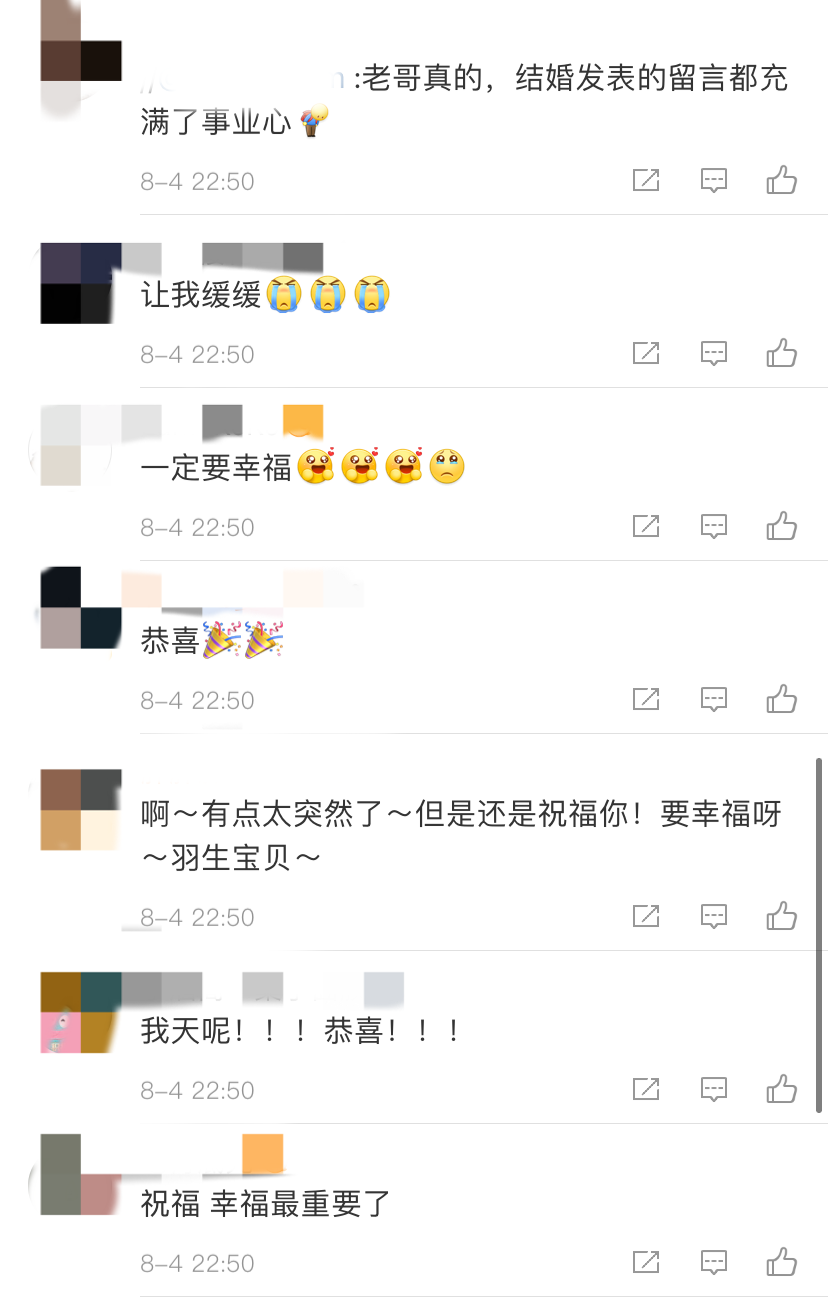Like the comment 一定要幸福
This screenshot has width=828, height=1297.
click(x=781, y=527)
